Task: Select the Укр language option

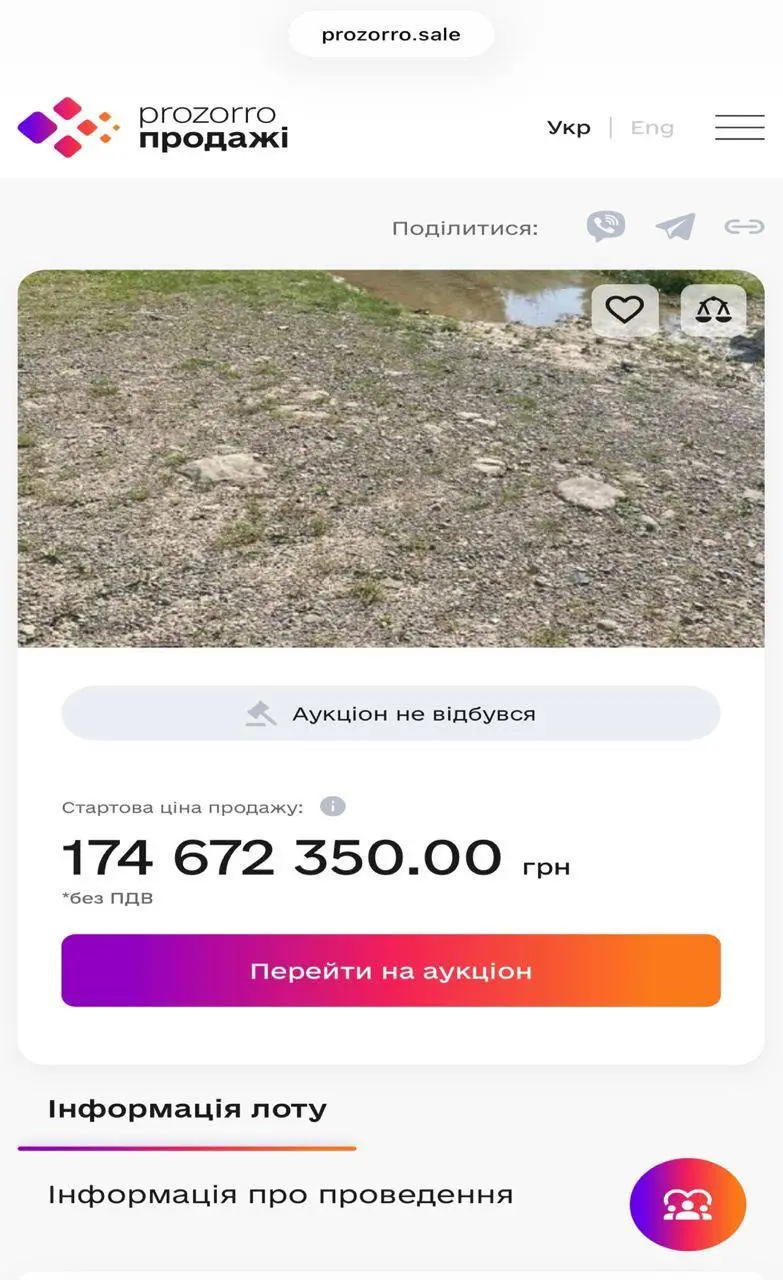Action: click(568, 128)
